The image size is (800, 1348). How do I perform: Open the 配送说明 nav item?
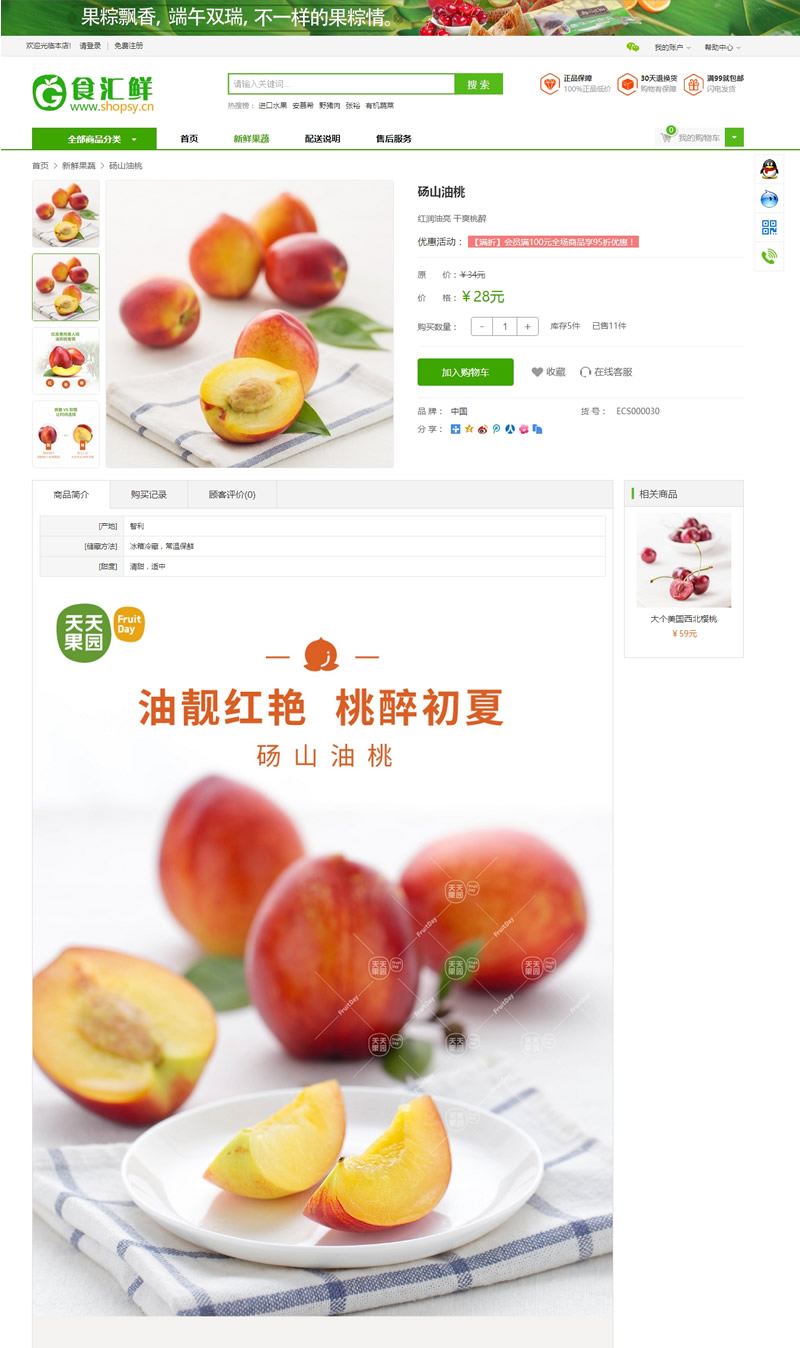[322, 139]
